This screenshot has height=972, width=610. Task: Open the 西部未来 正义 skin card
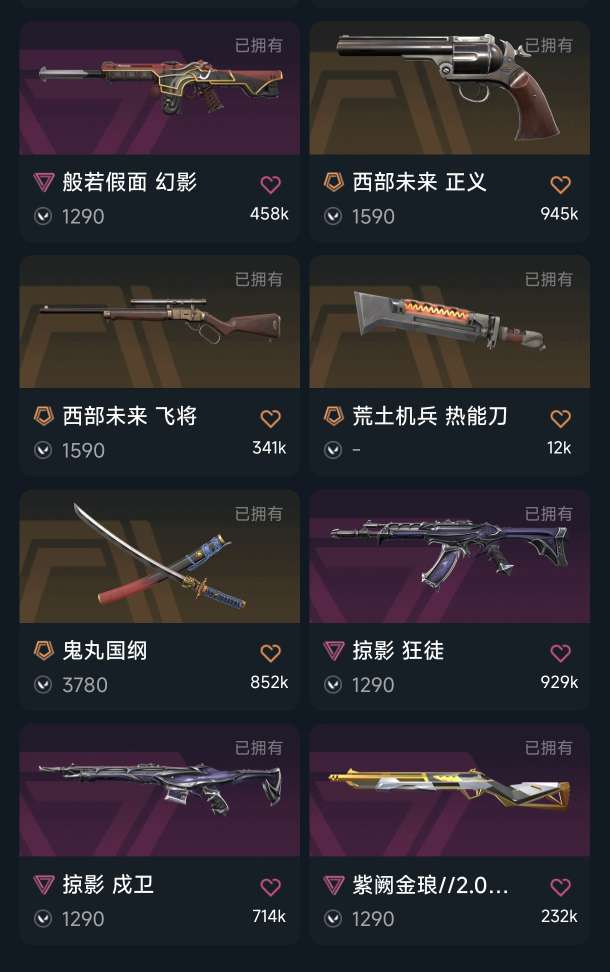click(449, 131)
